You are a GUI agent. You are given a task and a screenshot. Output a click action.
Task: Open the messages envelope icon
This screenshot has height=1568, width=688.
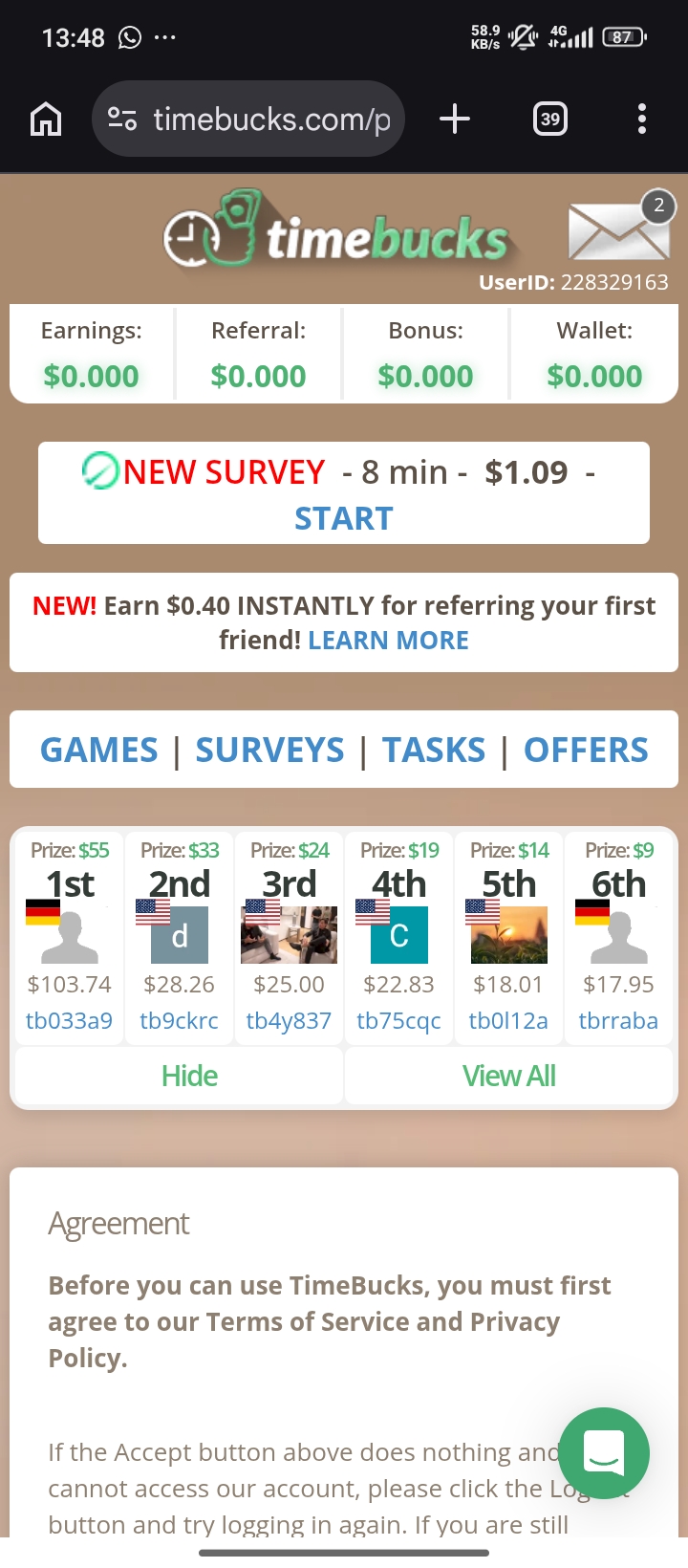(619, 231)
